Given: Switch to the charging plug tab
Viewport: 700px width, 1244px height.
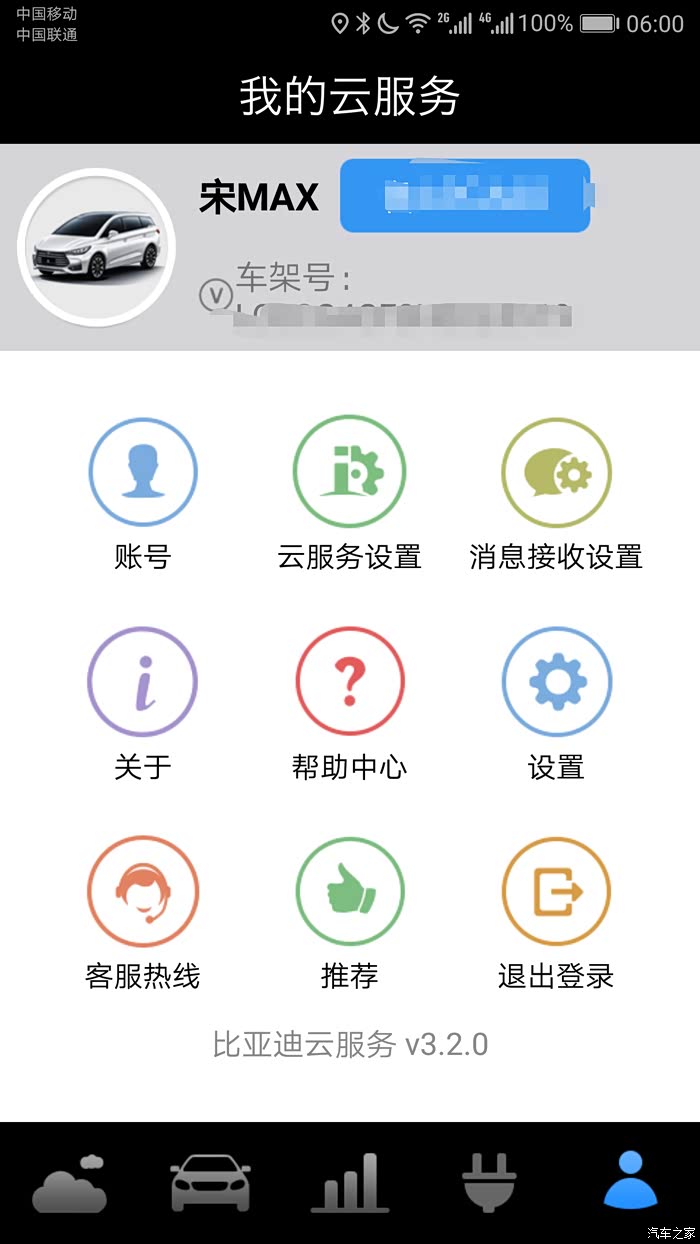Looking at the screenshot, I should coord(489,1183).
